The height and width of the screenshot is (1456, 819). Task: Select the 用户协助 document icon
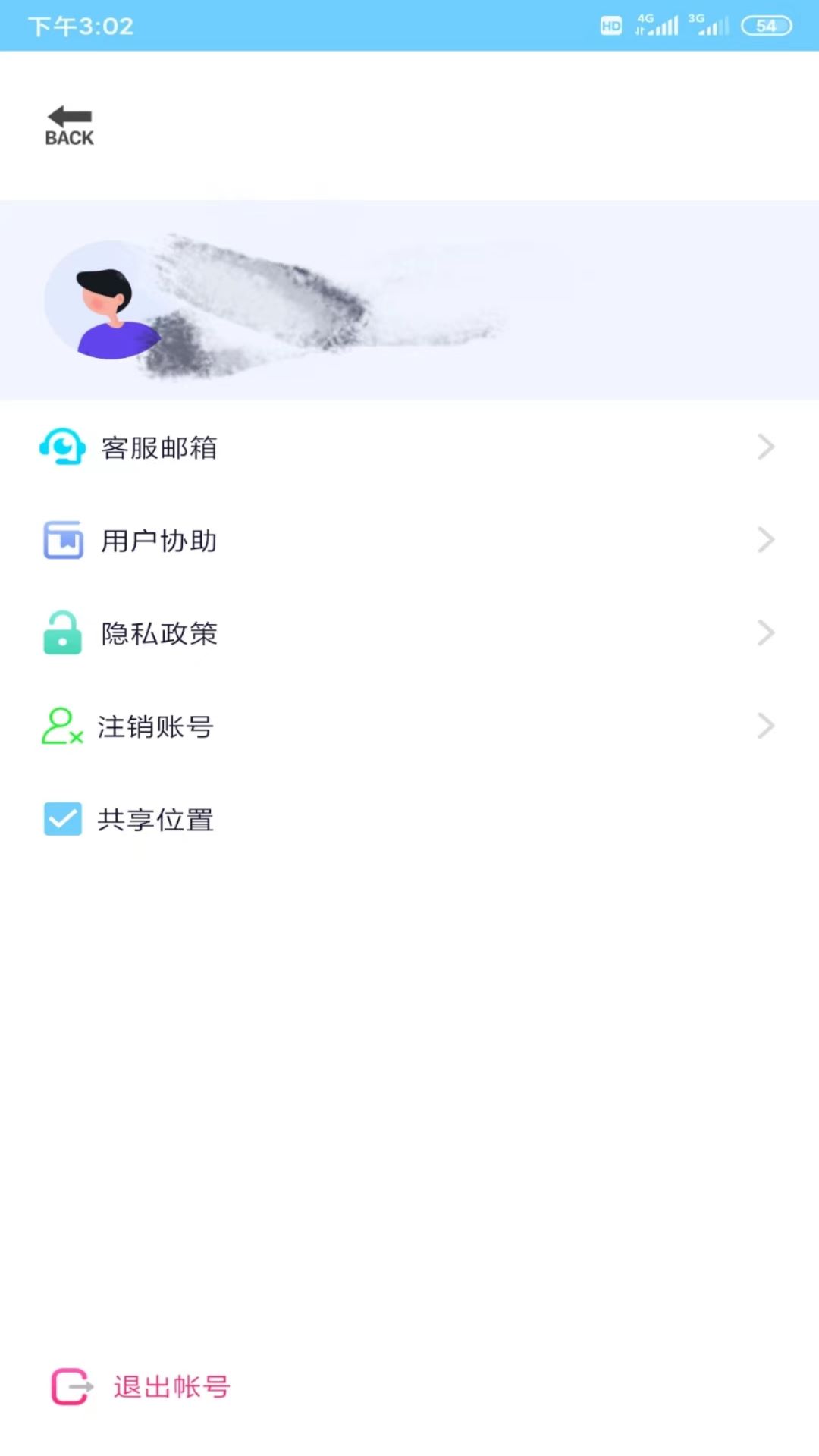click(63, 541)
